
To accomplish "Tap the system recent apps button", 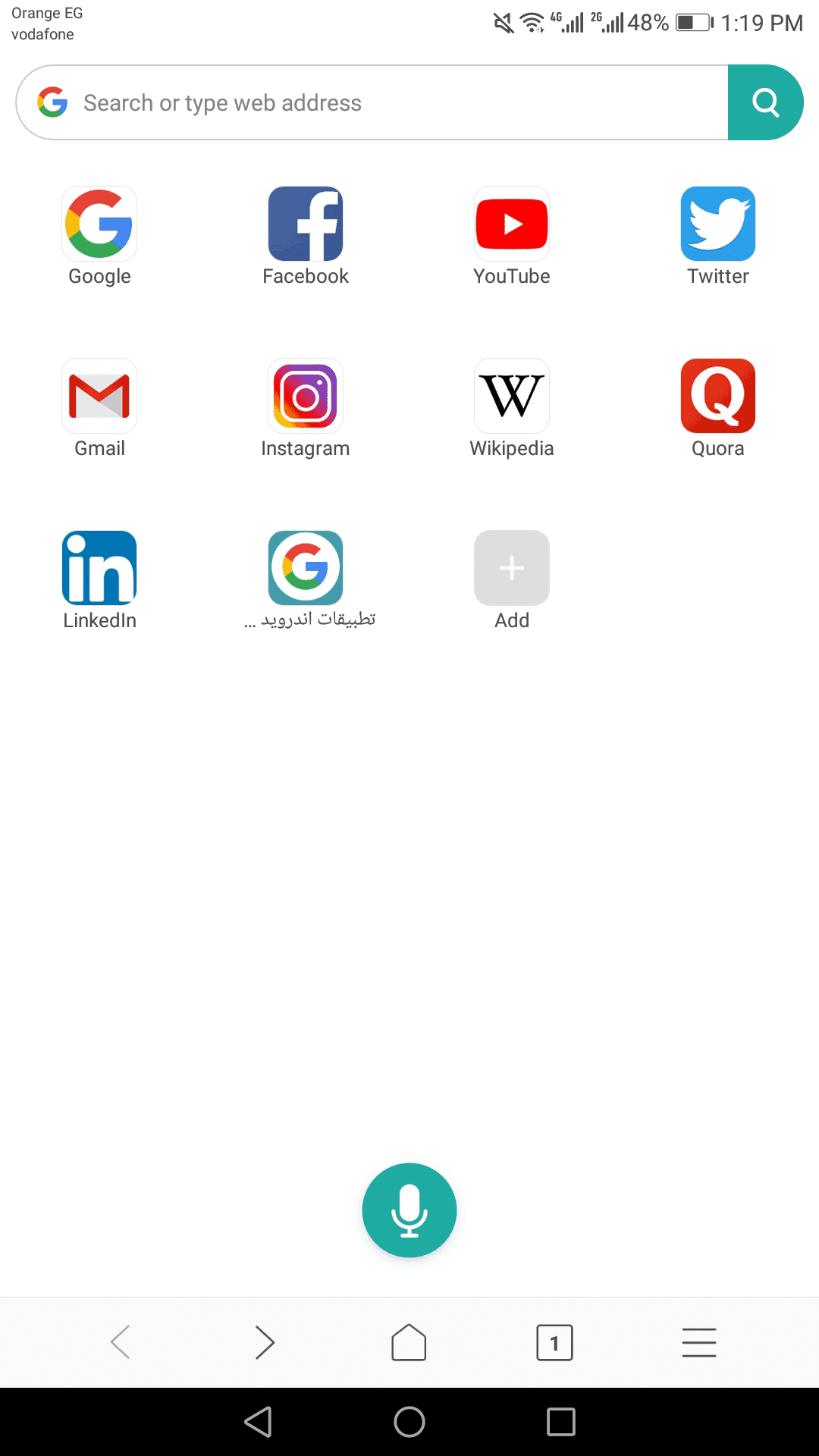I will tap(561, 1422).
